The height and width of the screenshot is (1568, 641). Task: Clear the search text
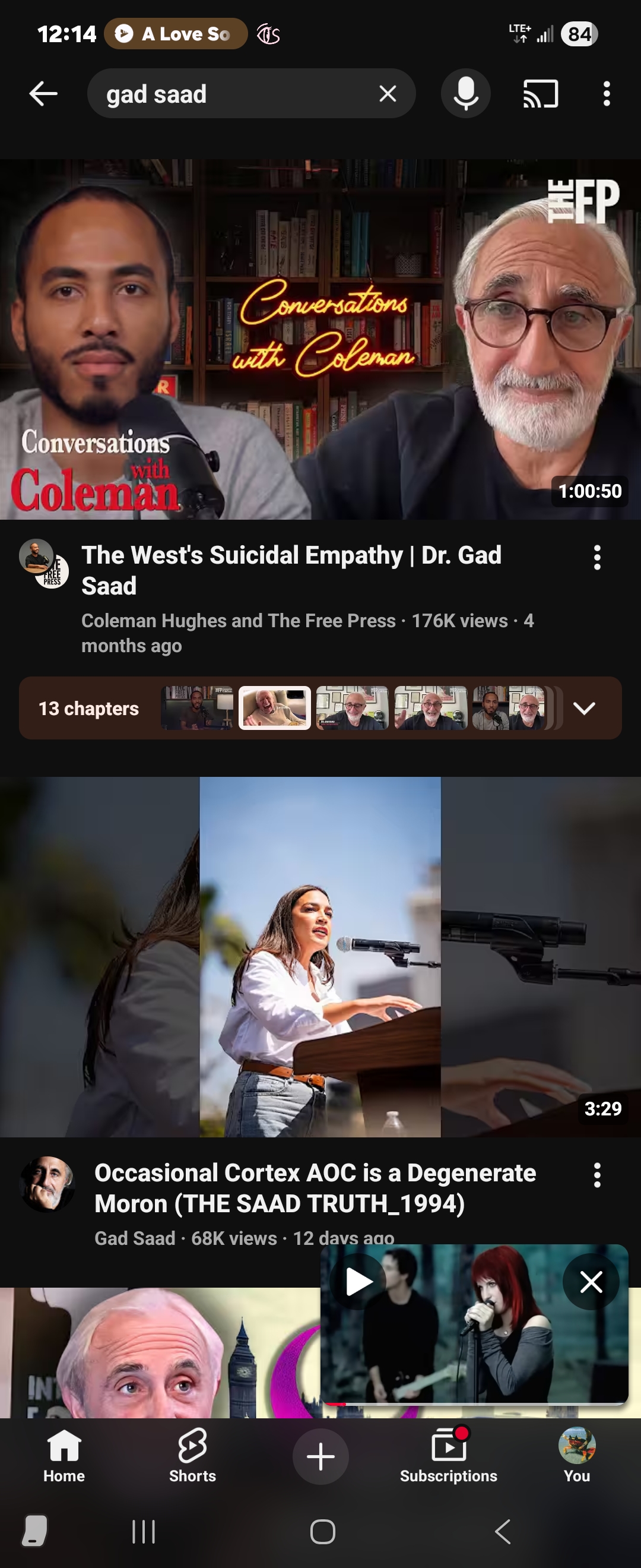[x=388, y=94]
